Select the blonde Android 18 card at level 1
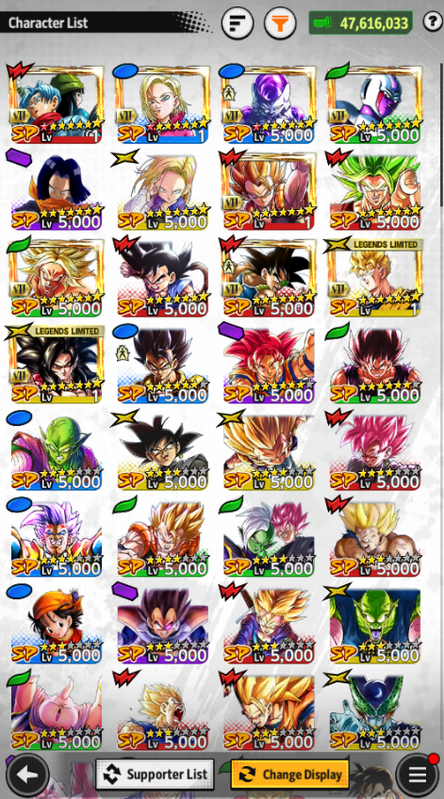444x799 pixels. [163, 104]
